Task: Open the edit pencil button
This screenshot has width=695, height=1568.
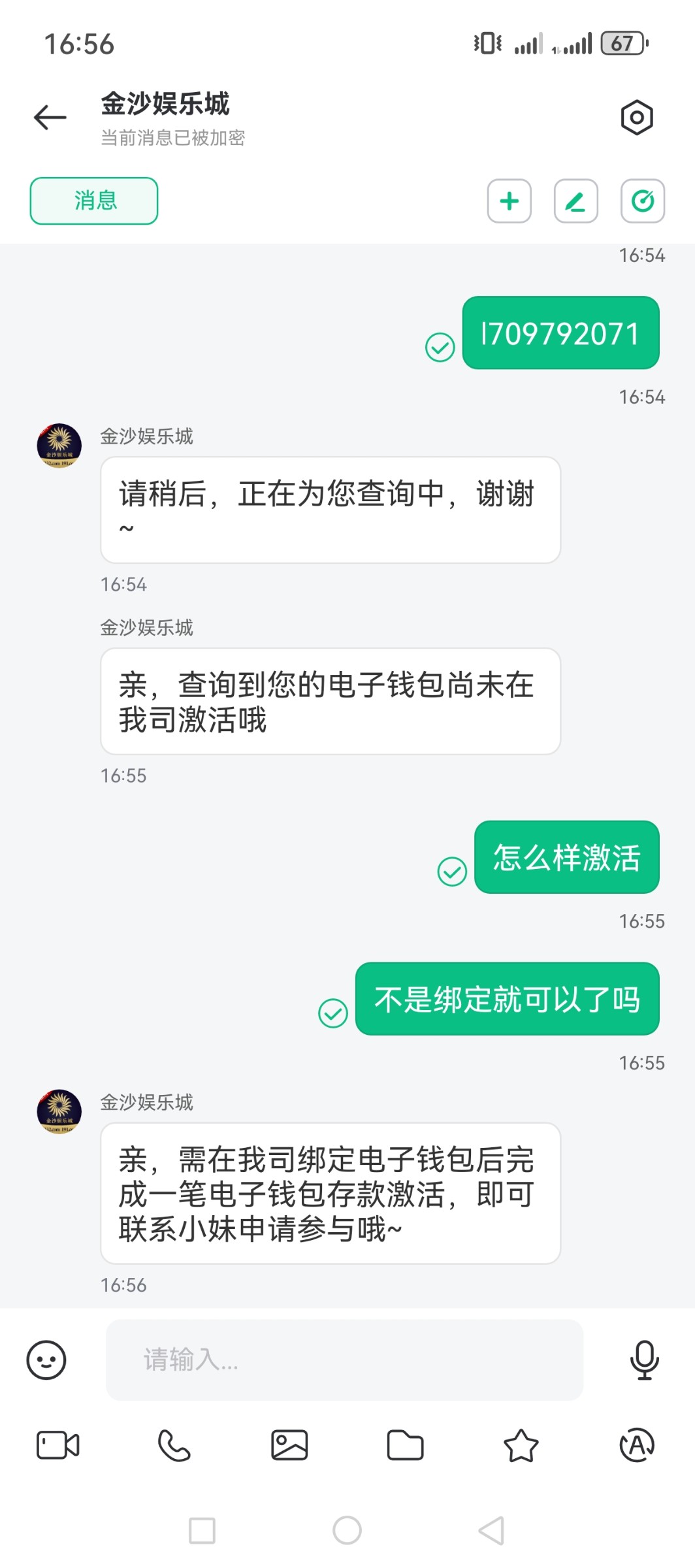Action: (x=575, y=201)
